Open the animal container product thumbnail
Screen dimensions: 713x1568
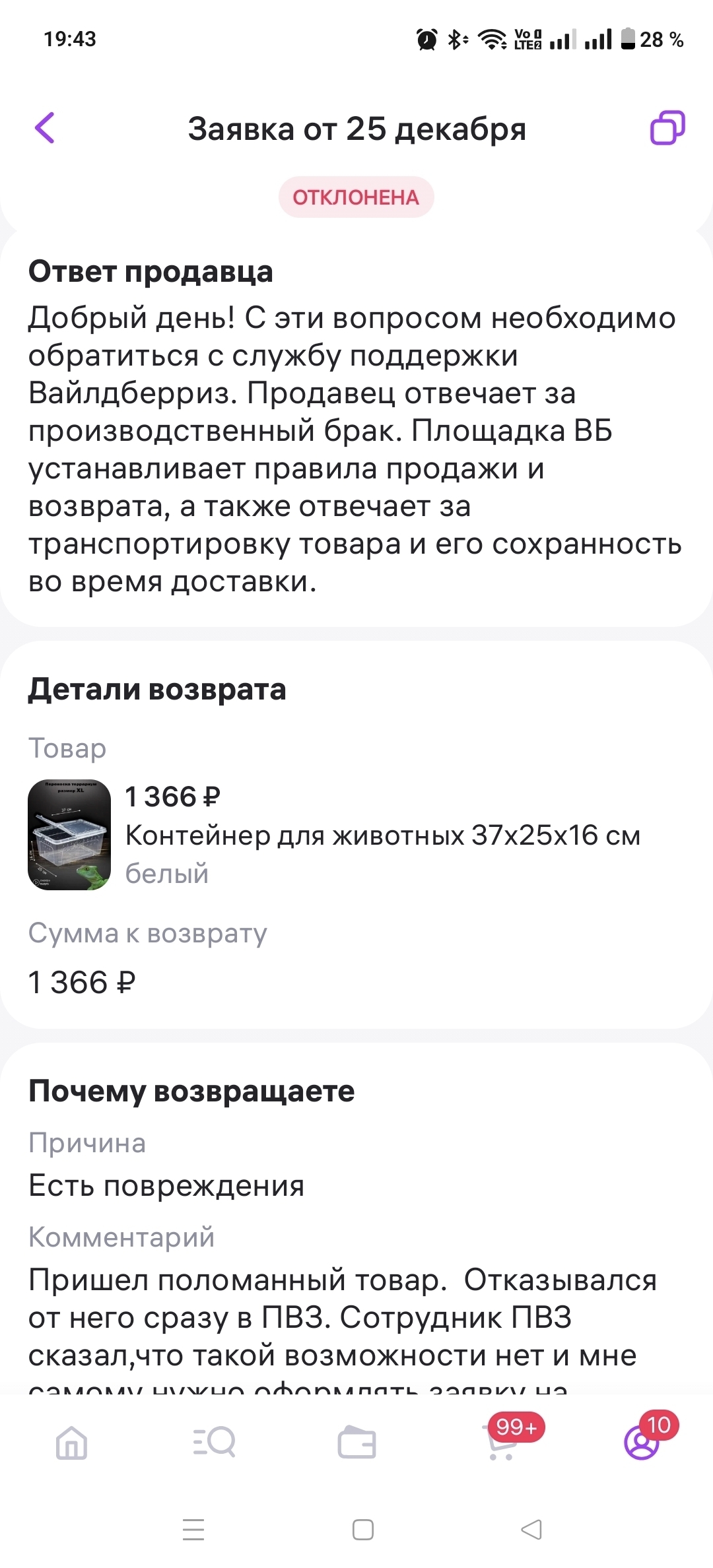(x=69, y=835)
